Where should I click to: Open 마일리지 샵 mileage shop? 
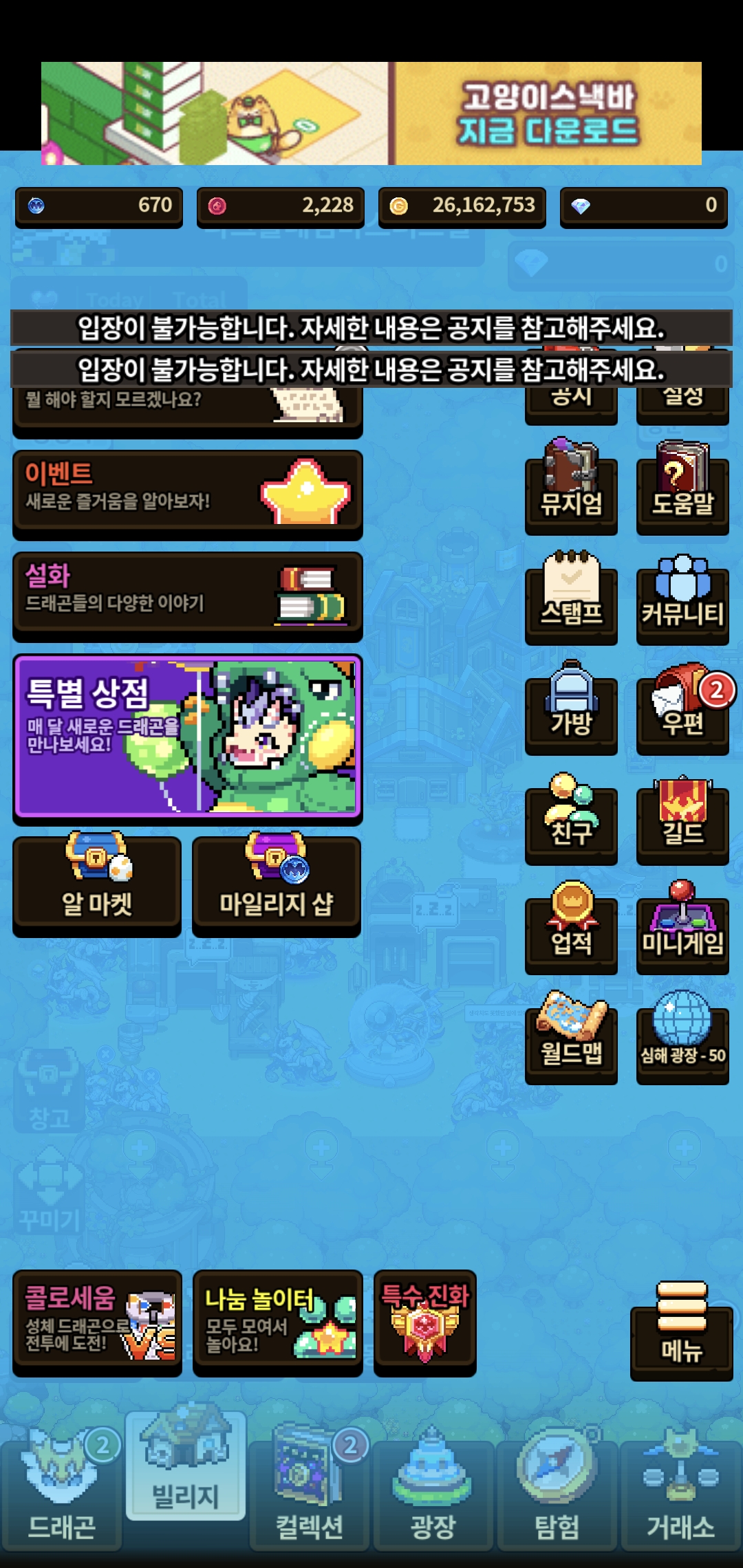pos(277,884)
